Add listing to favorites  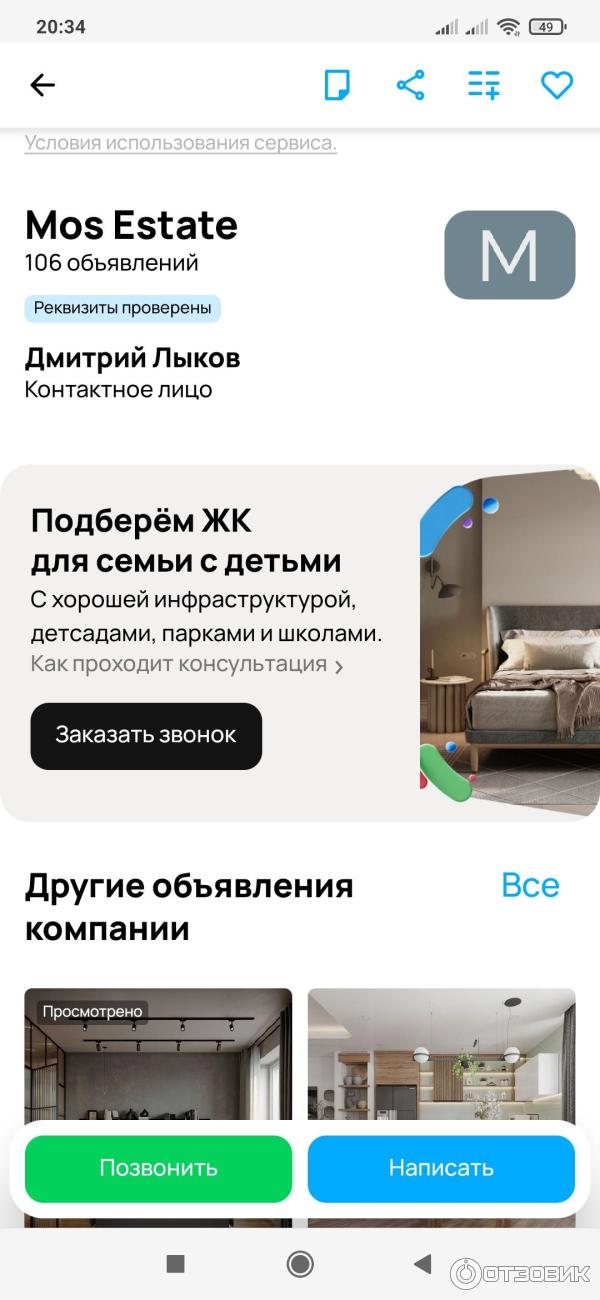tap(557, 85)
